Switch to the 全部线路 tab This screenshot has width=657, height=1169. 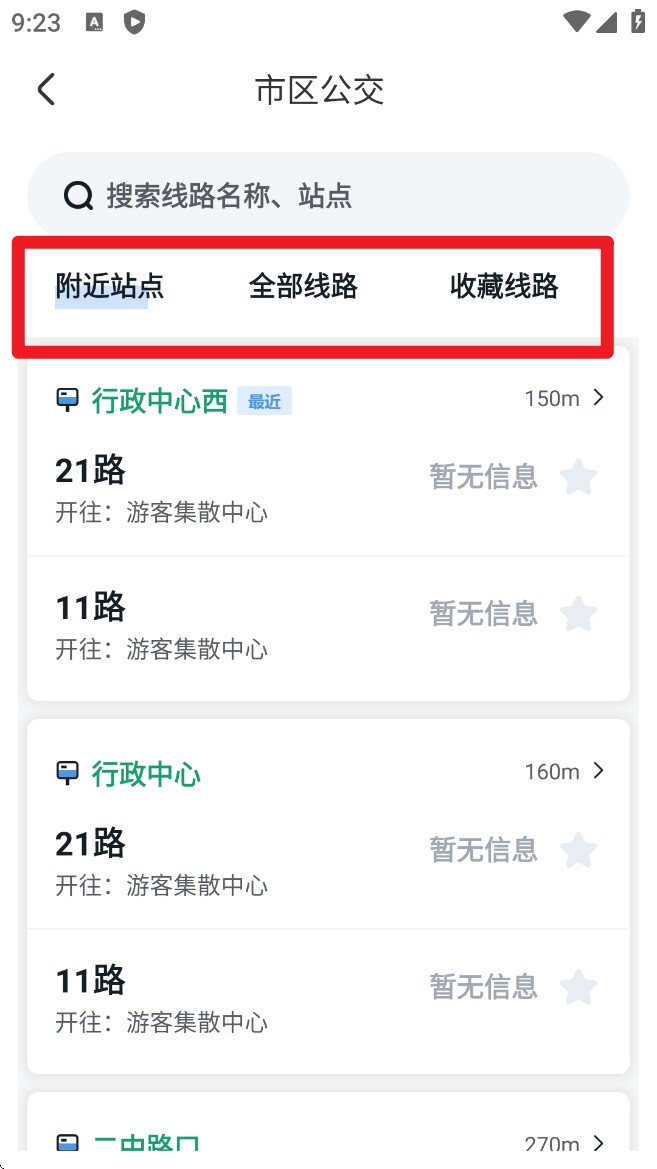click(x=303, y=287)
